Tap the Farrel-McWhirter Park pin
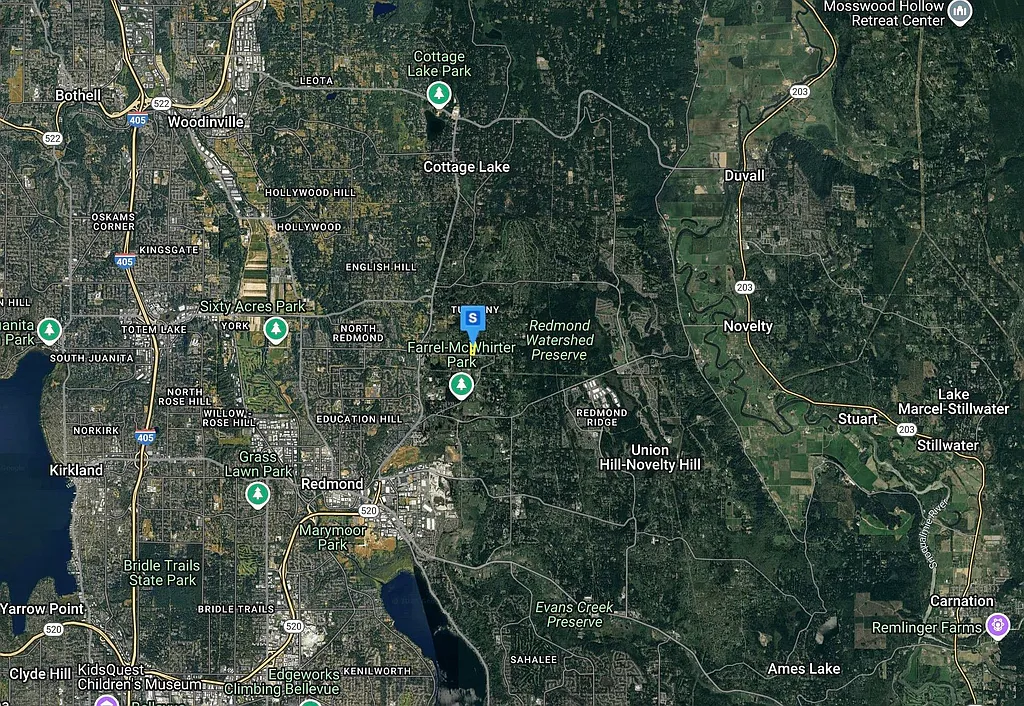The height and width of the screenshot is (706, 1024). click(x=460, y=384)
